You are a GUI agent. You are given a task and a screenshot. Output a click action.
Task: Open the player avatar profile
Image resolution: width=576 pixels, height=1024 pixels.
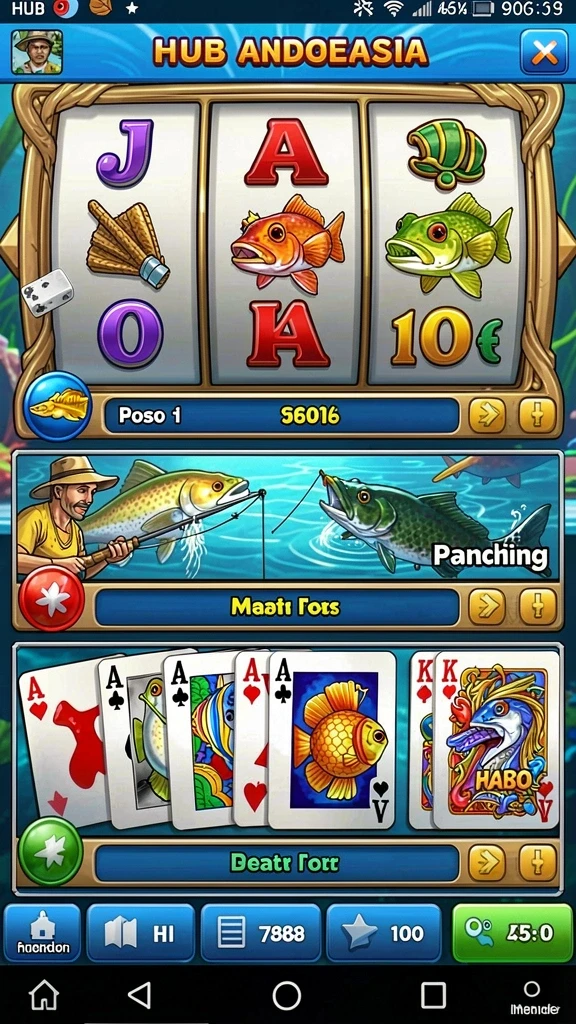37,52
